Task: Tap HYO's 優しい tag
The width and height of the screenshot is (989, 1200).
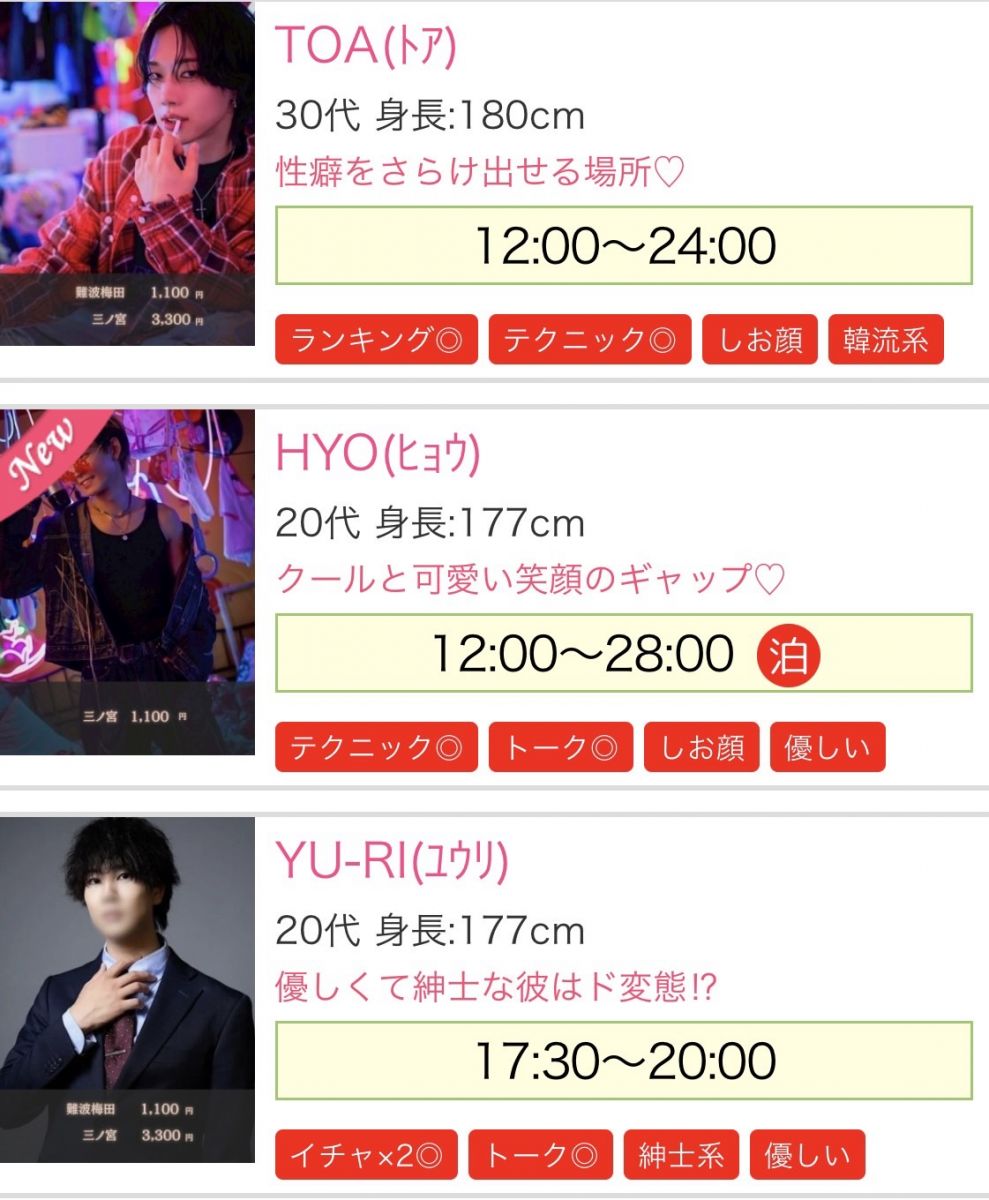Action: pos(827,748)
